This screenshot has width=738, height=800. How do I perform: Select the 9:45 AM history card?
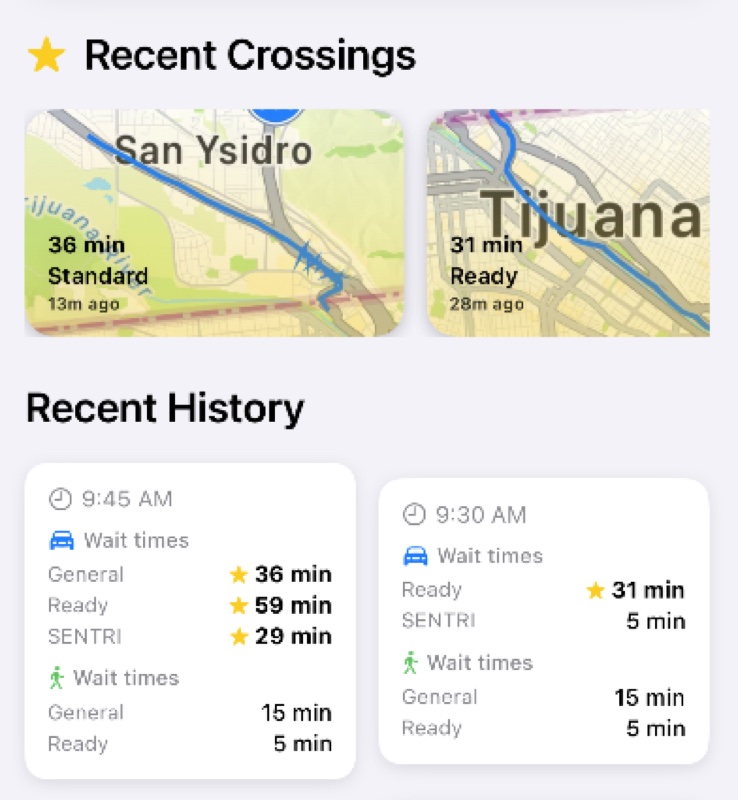click(x=195, y=620)
